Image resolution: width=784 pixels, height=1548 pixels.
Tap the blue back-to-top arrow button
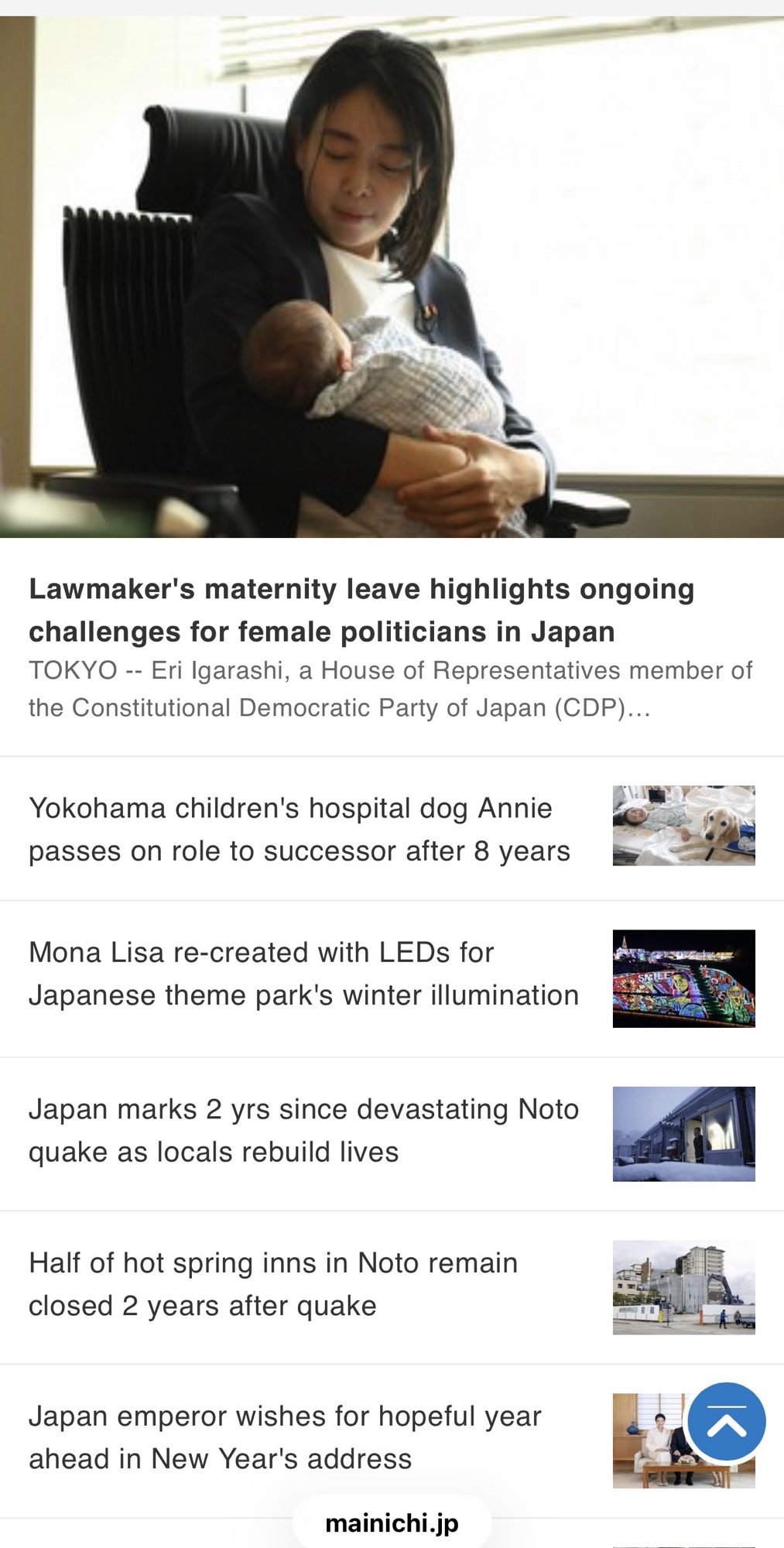[x=726, y=1422]
